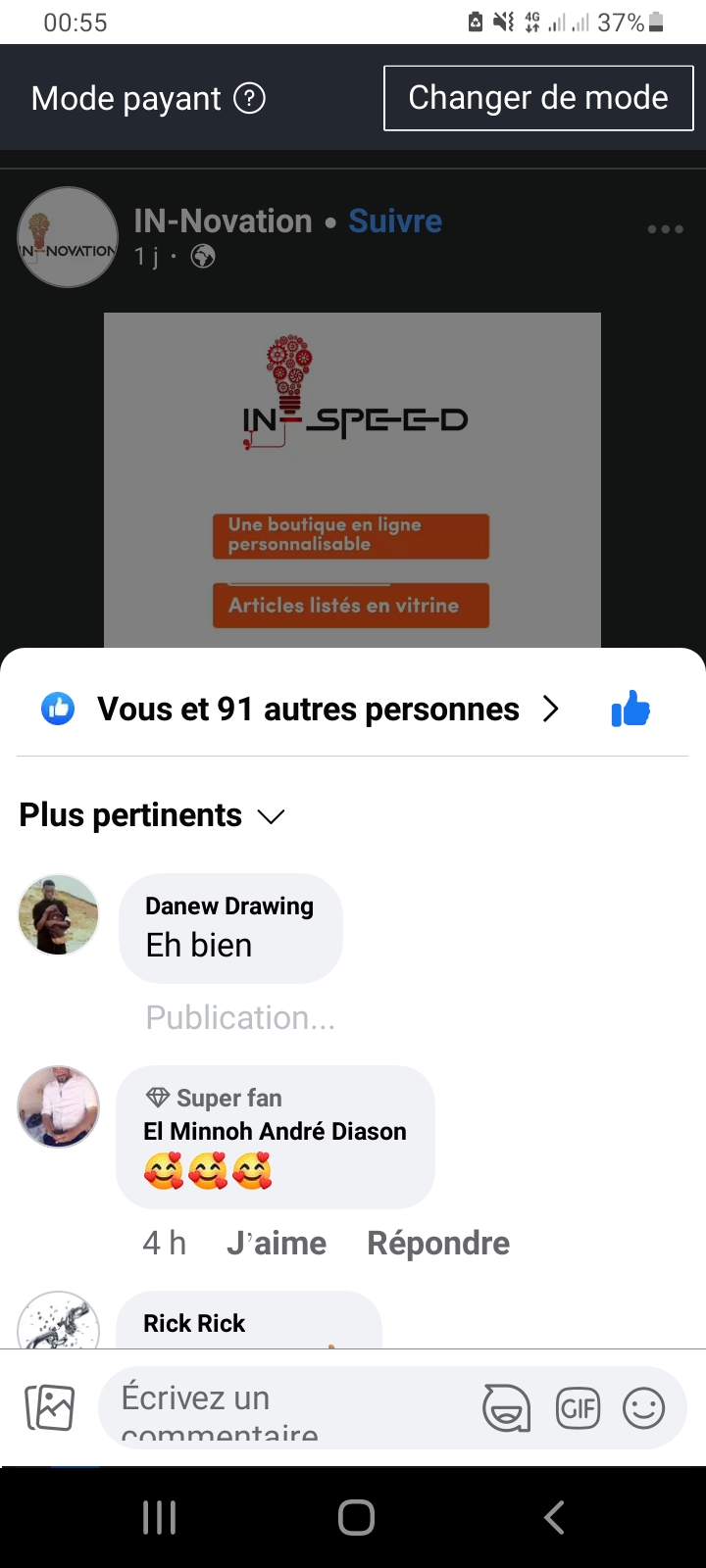This screenshot has width=706, height=1568.
Task: Open the GIF picker
Action: click(578, 1408)
